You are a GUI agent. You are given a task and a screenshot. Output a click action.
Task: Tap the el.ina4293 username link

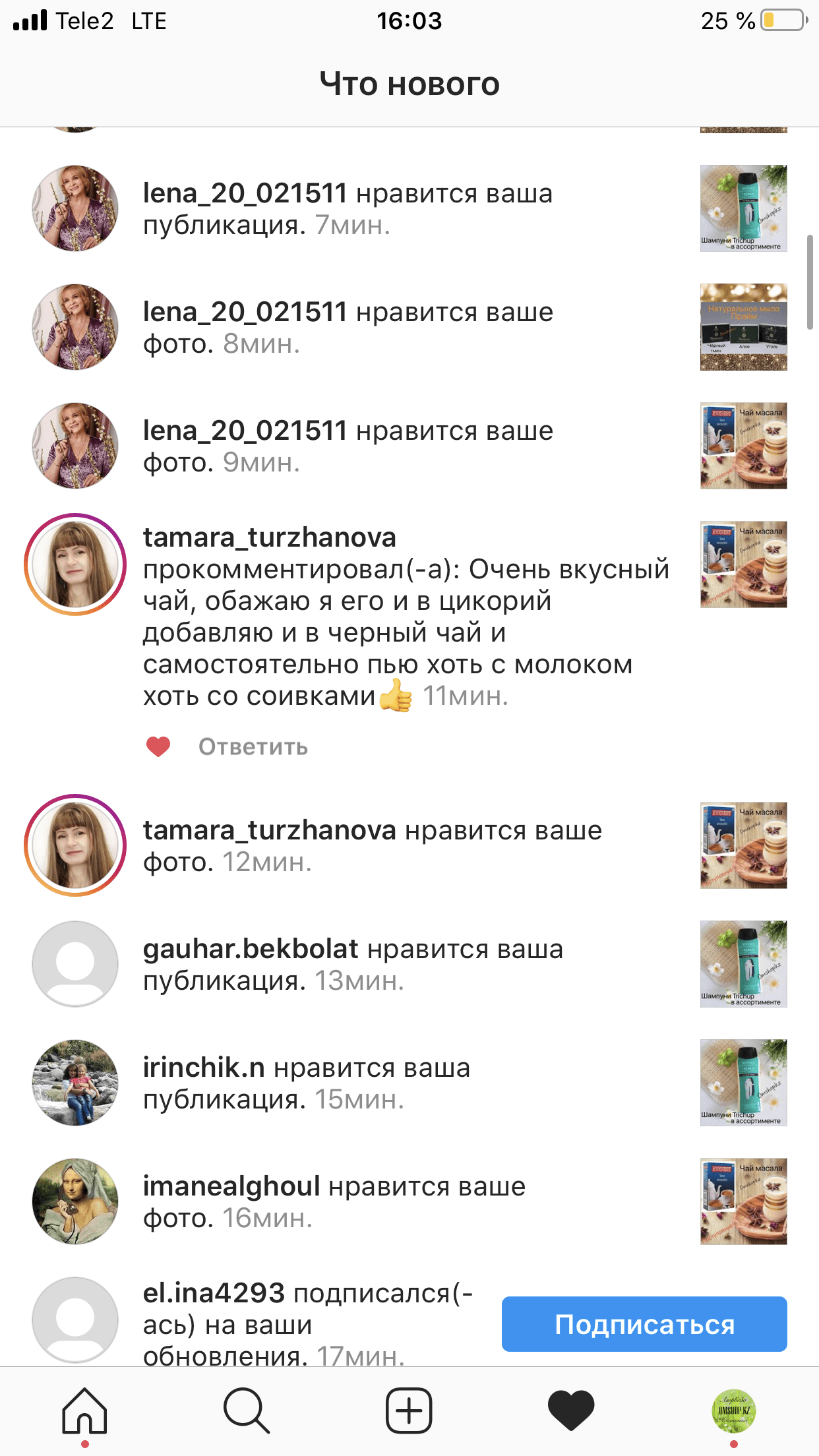214,1293
